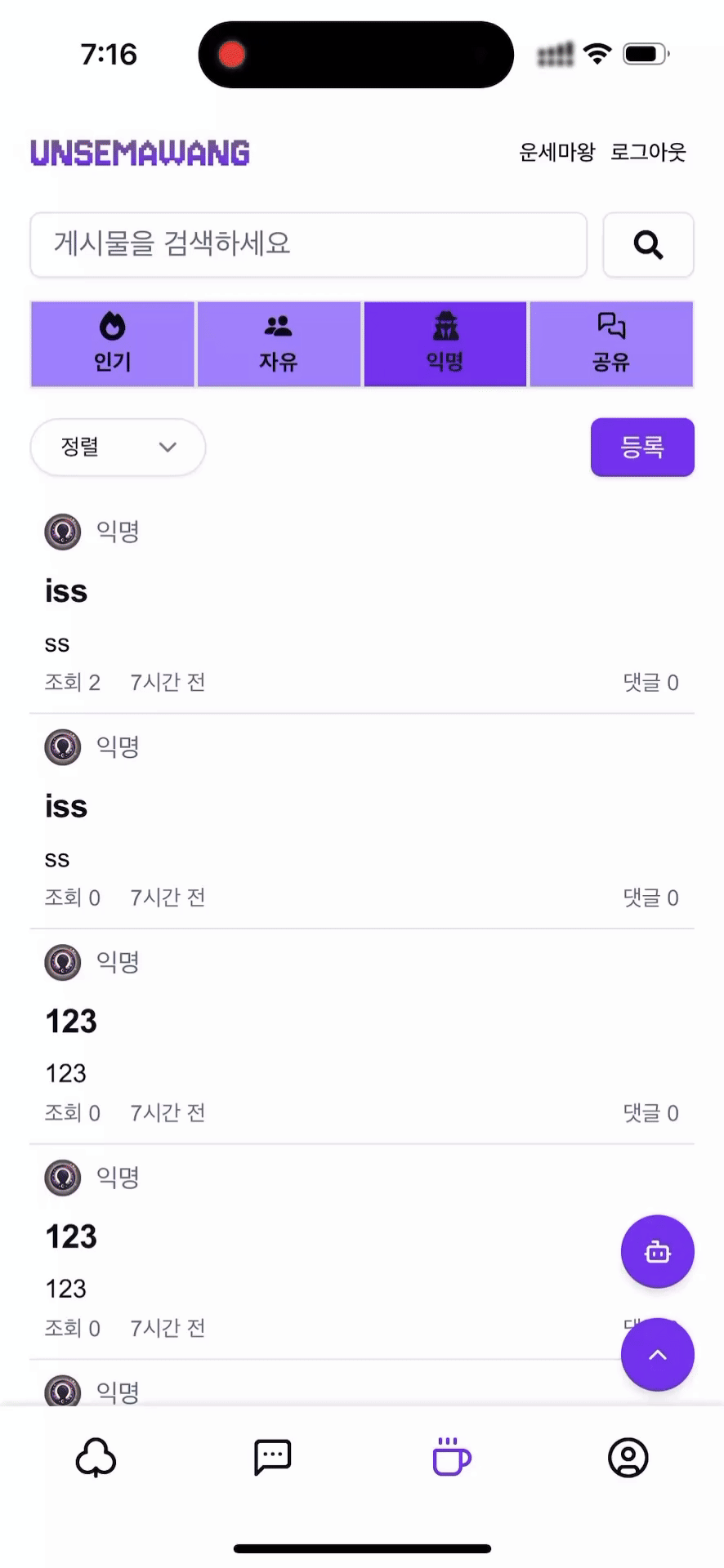Tap the 등록 button to post

[x=642, y=447]
